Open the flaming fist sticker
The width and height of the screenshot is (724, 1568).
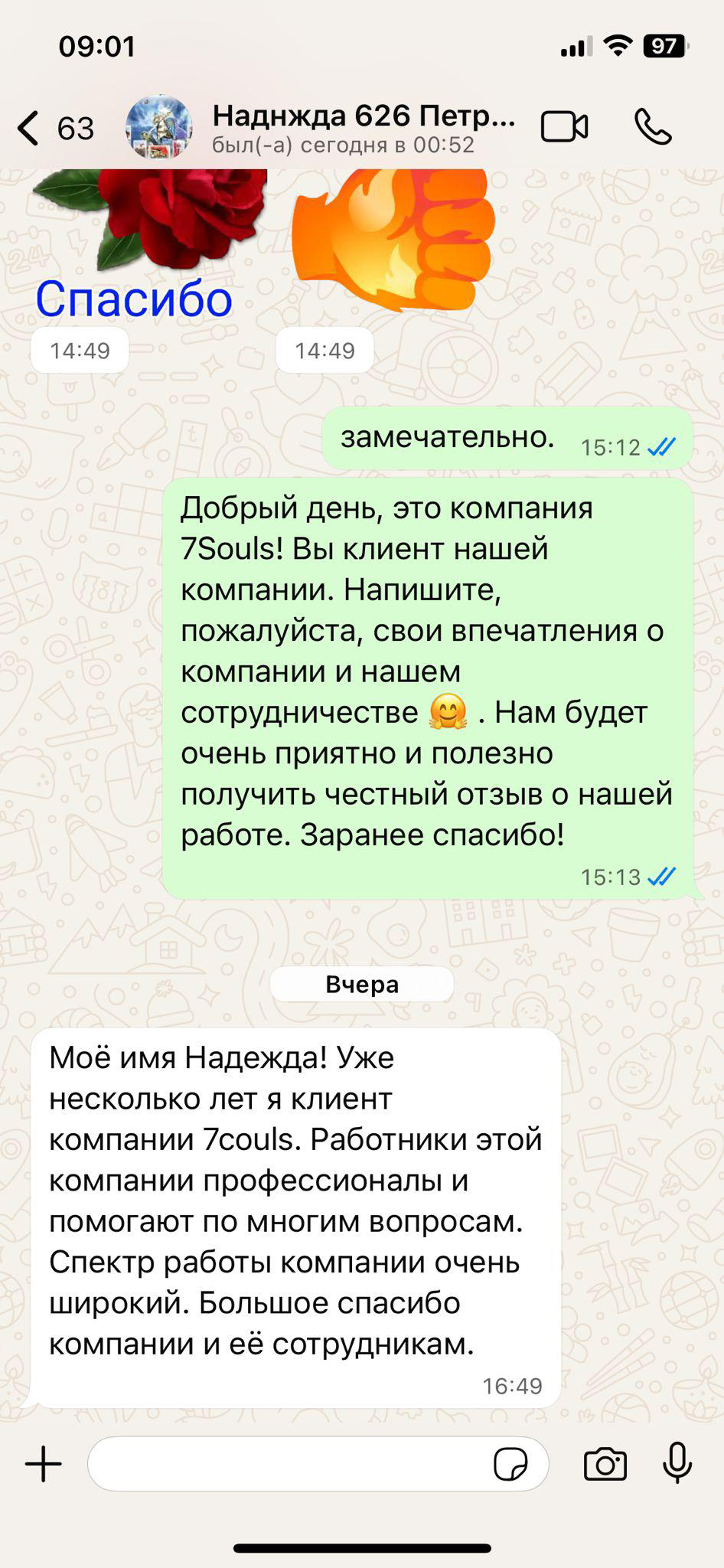coord(390,237)
